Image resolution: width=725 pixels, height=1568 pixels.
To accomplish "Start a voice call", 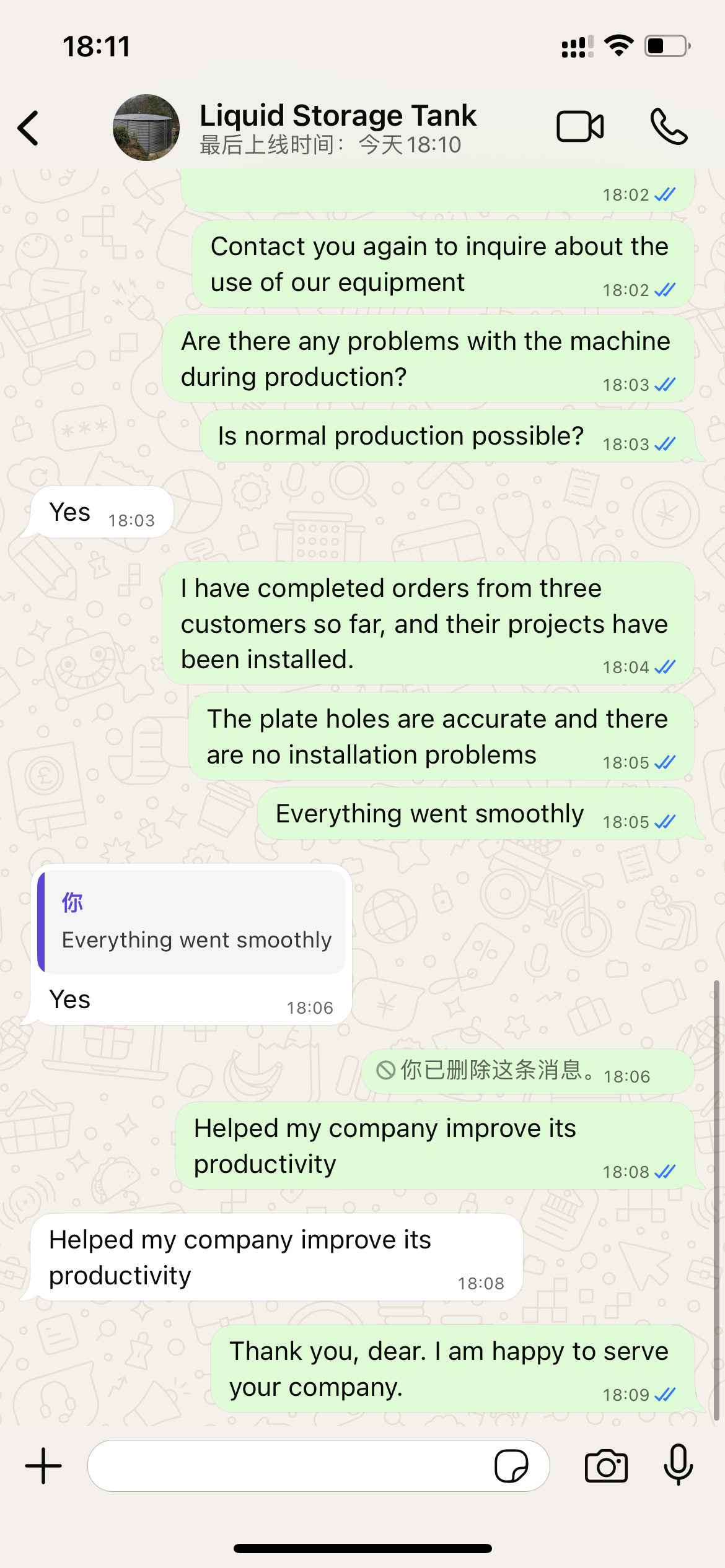I will [669, 127].
